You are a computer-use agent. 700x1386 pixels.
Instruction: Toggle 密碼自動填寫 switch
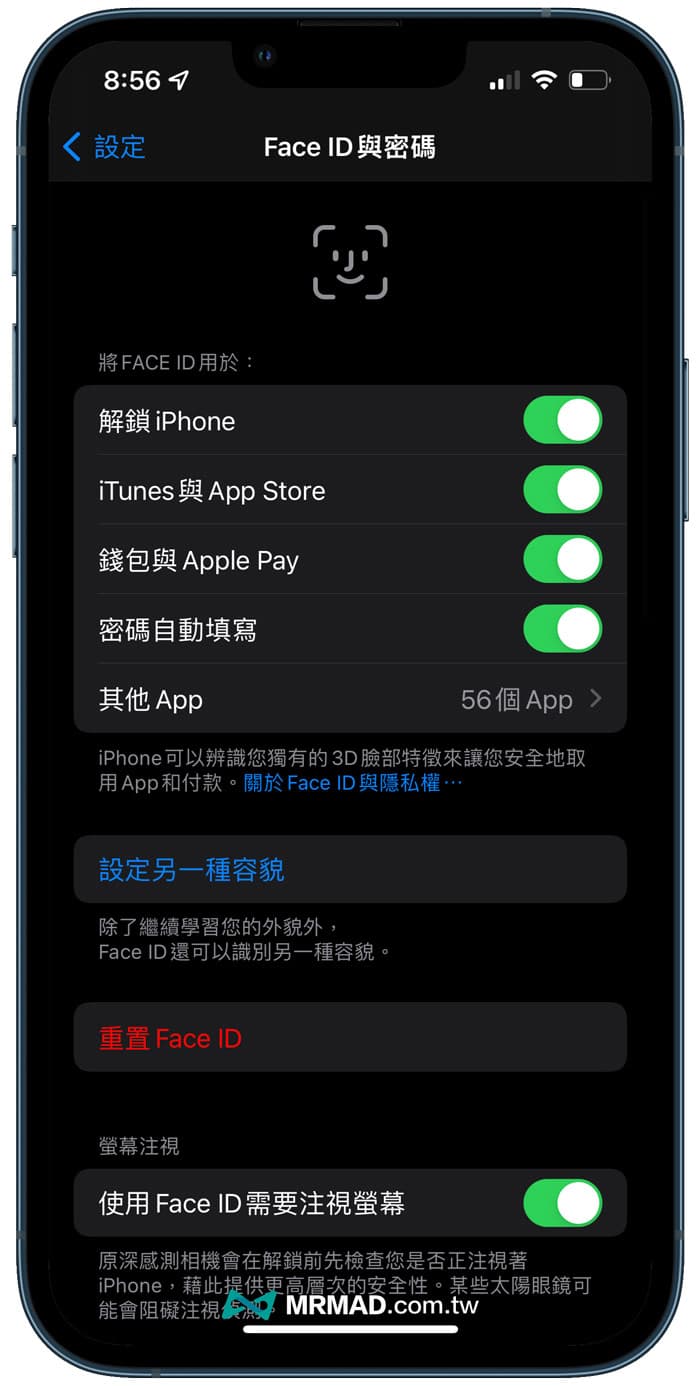[562, 629]
